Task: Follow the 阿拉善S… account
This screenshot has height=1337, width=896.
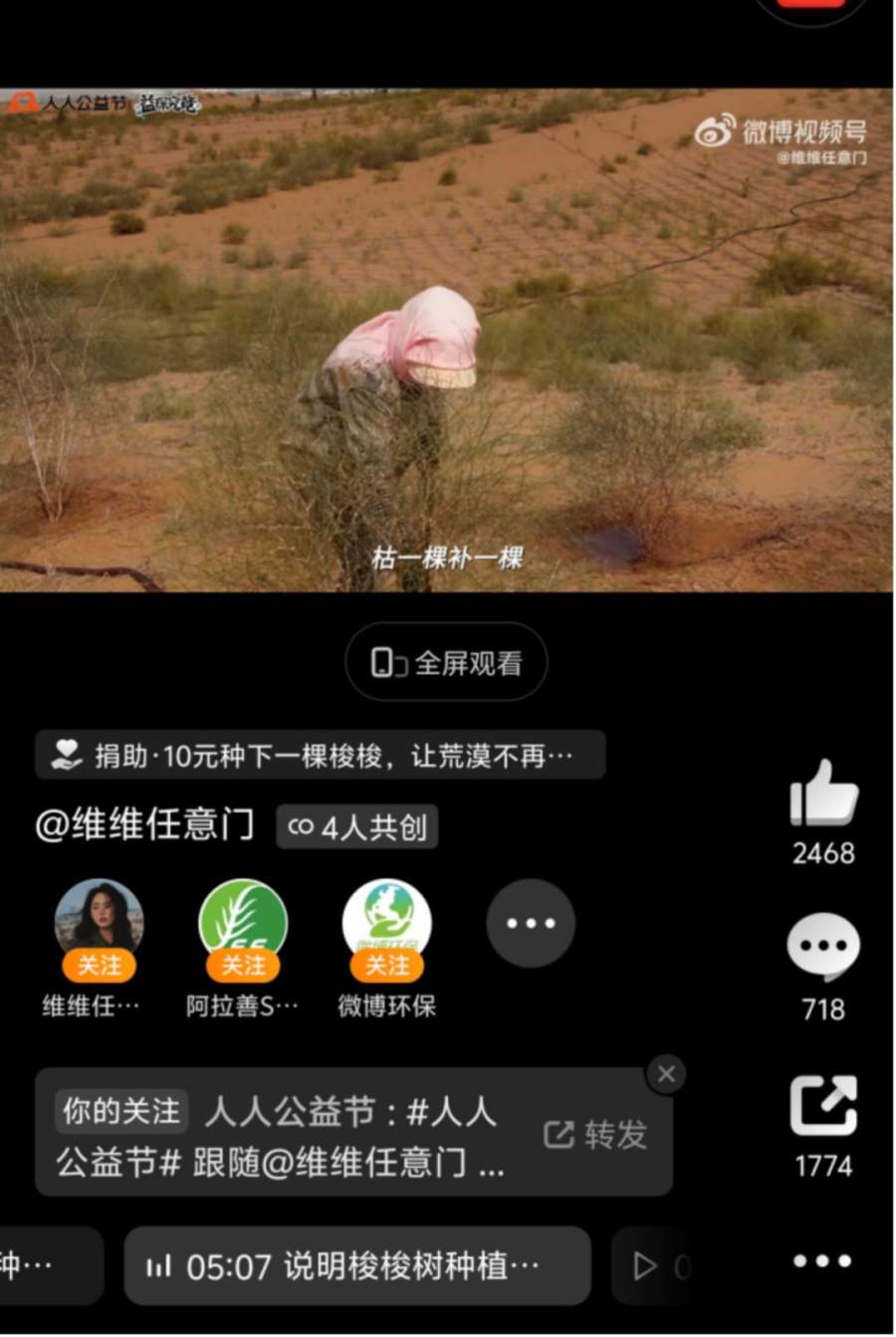Action: coord(243,965)
